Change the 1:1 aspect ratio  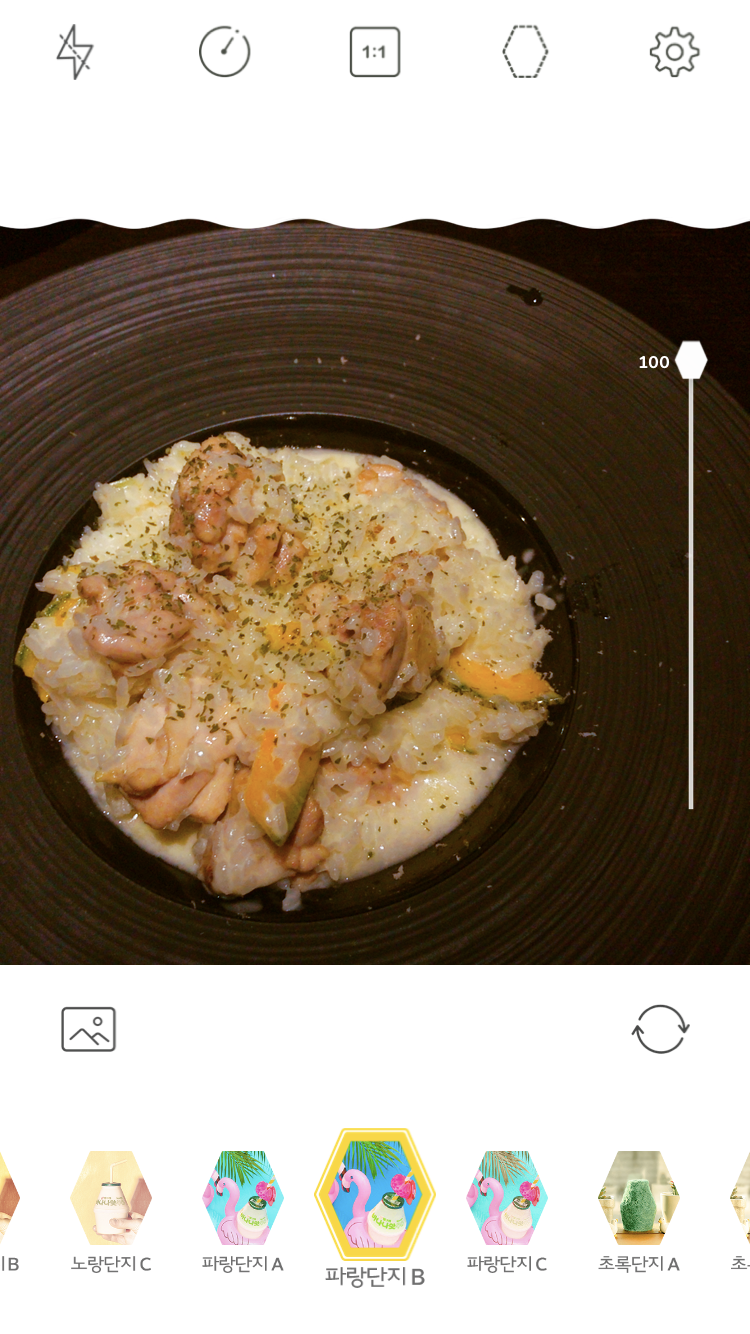(x=375, y=52)
